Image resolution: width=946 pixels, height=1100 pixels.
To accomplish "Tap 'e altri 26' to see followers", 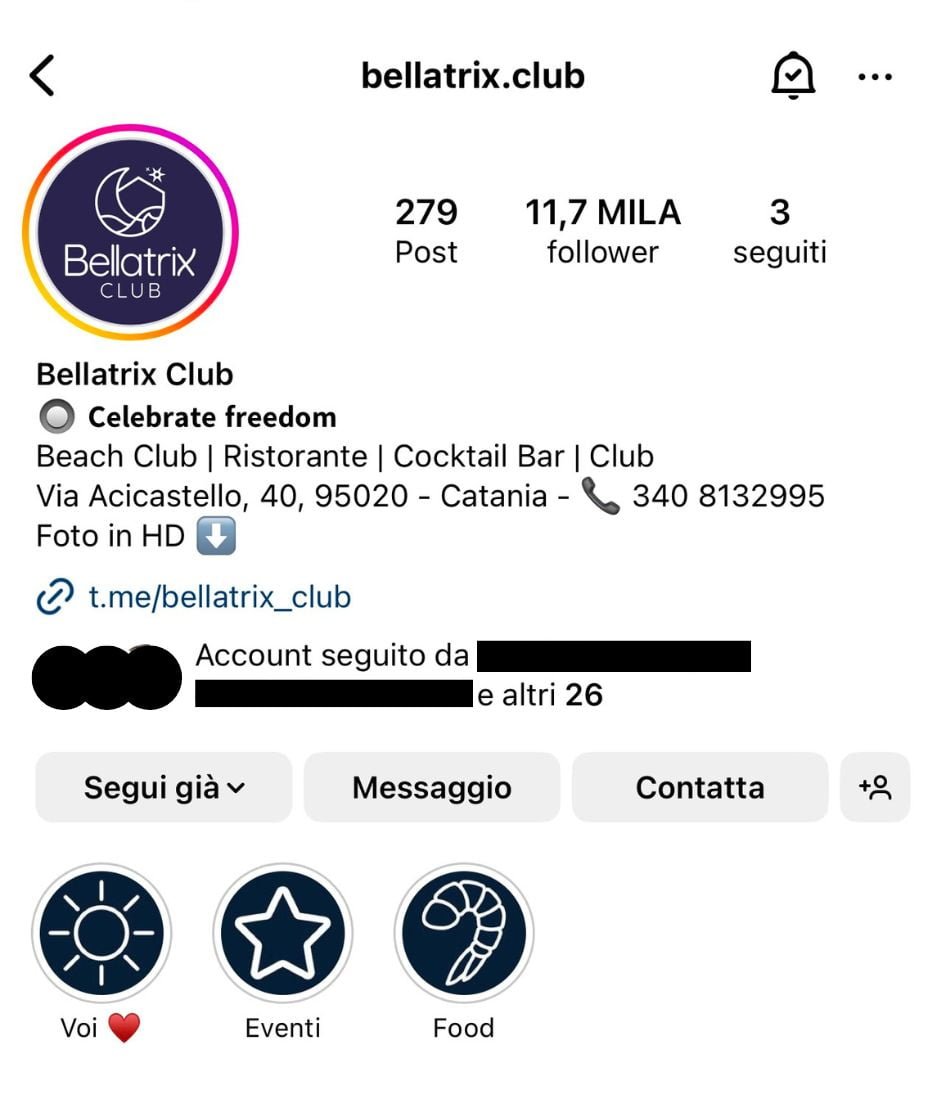I will pyautogui.click(x=540, y=694).
